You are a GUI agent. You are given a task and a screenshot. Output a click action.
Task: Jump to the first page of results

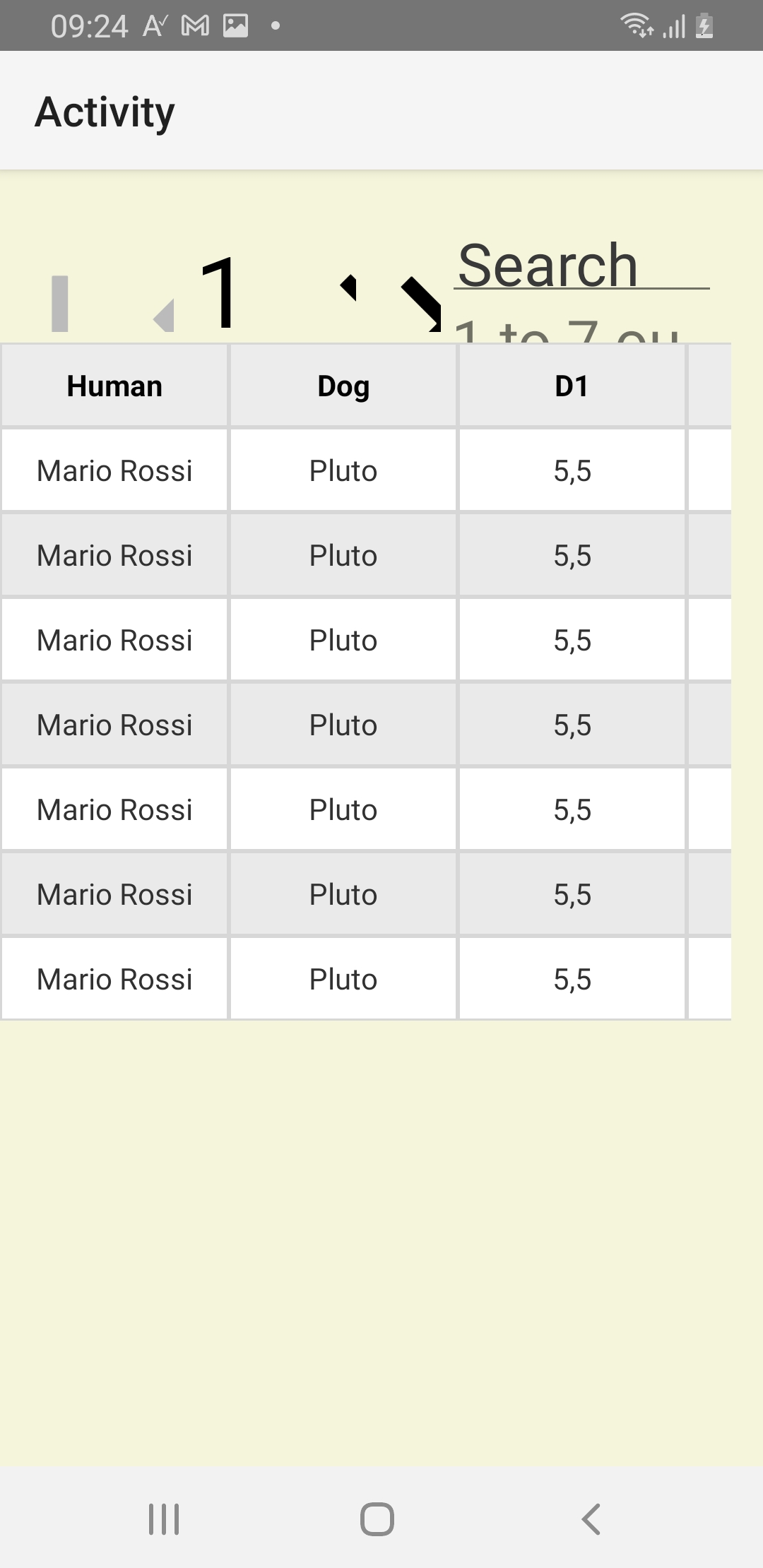[x=60, y=303]
